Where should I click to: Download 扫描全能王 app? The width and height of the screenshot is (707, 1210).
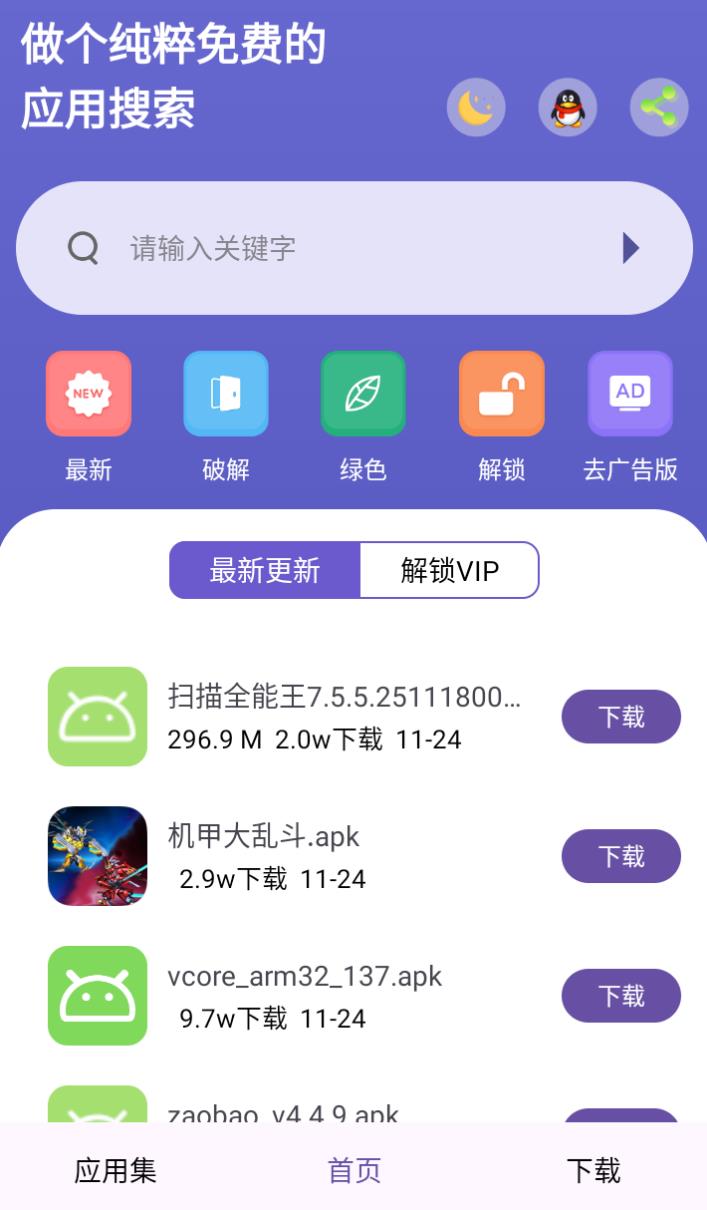[x=621, y=717]
